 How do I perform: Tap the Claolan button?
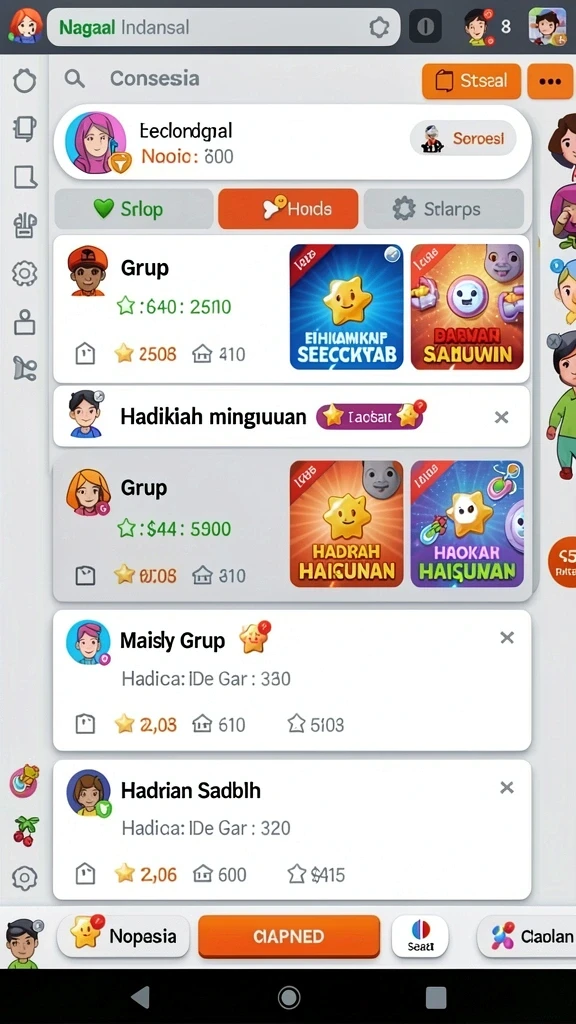coord(528,936)
